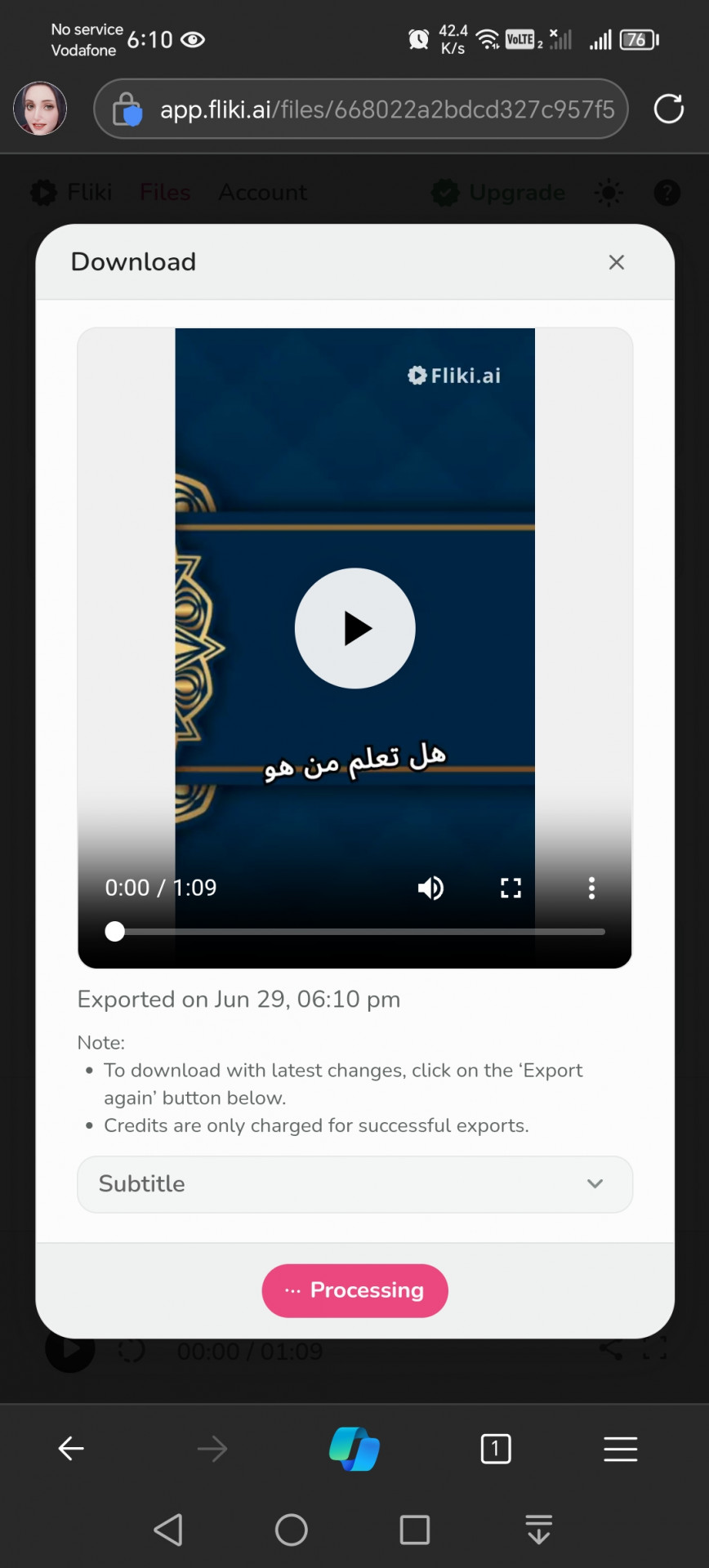This screenshot has height=1568, width=709.
Task: Open system recent apps
Action: tap(414, 1530)
